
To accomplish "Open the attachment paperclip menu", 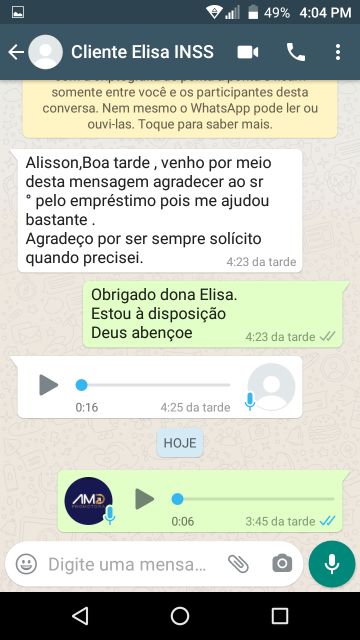I will (238, 564).
